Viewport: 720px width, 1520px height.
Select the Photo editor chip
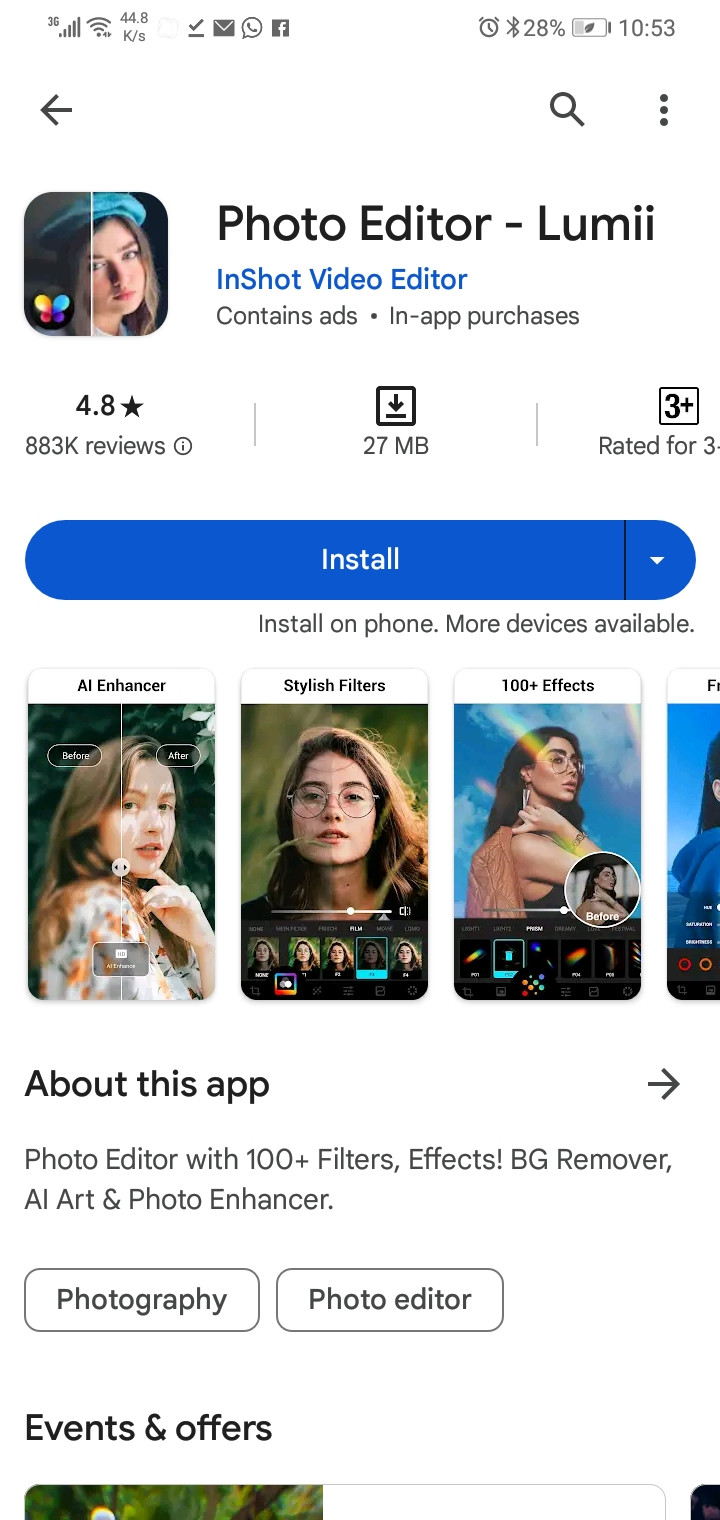(x=389, y=1300)
